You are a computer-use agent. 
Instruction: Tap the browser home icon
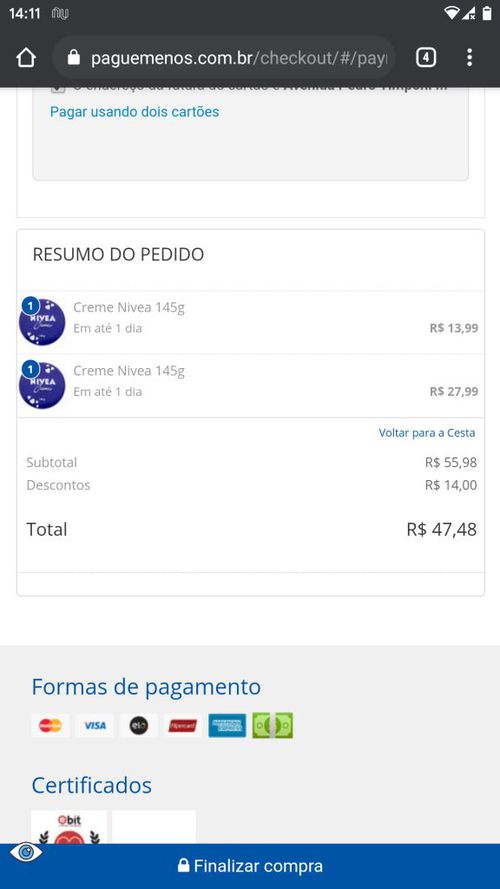click(26, 58)
